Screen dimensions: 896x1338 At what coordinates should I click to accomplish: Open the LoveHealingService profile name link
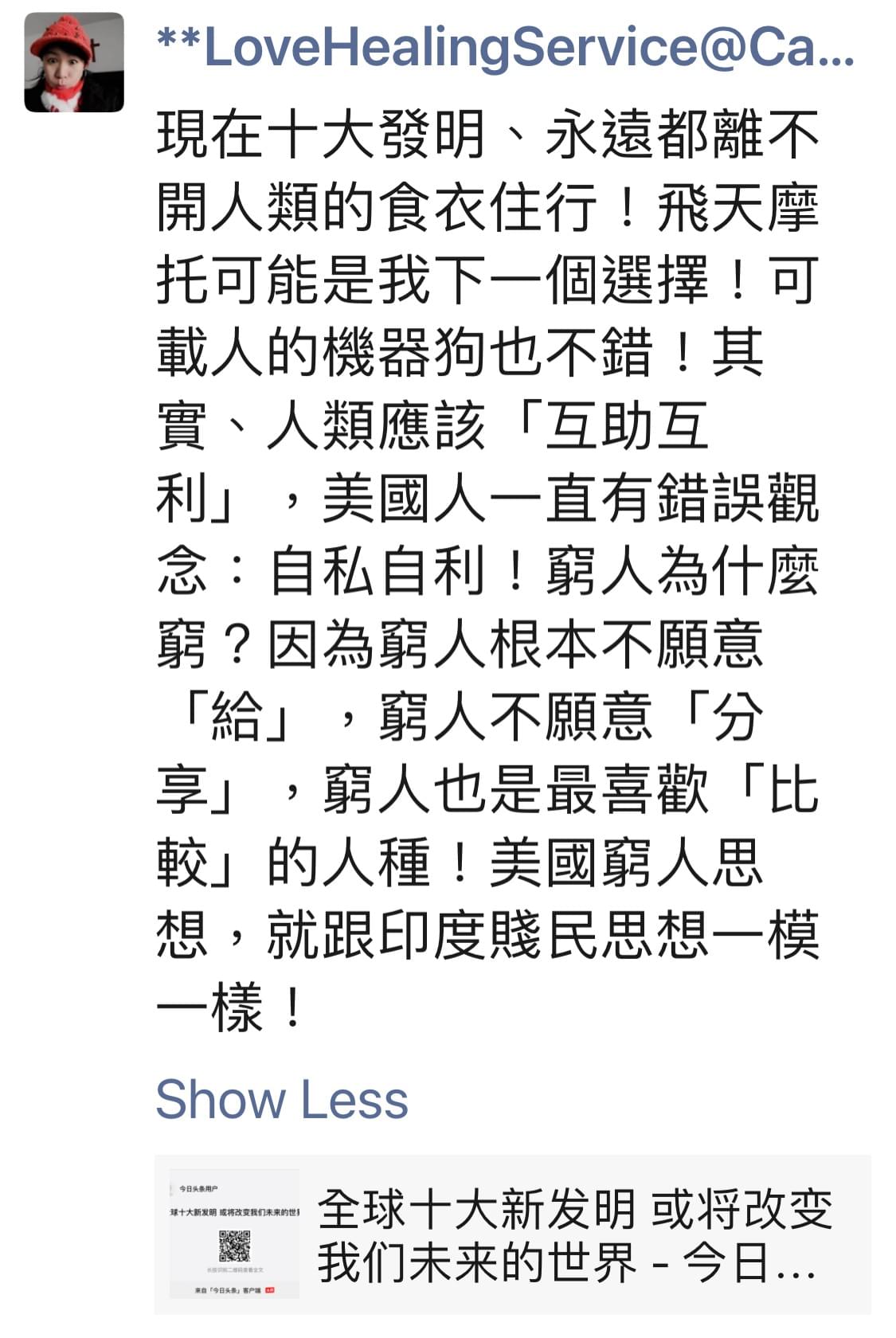(x=505, y=48)
